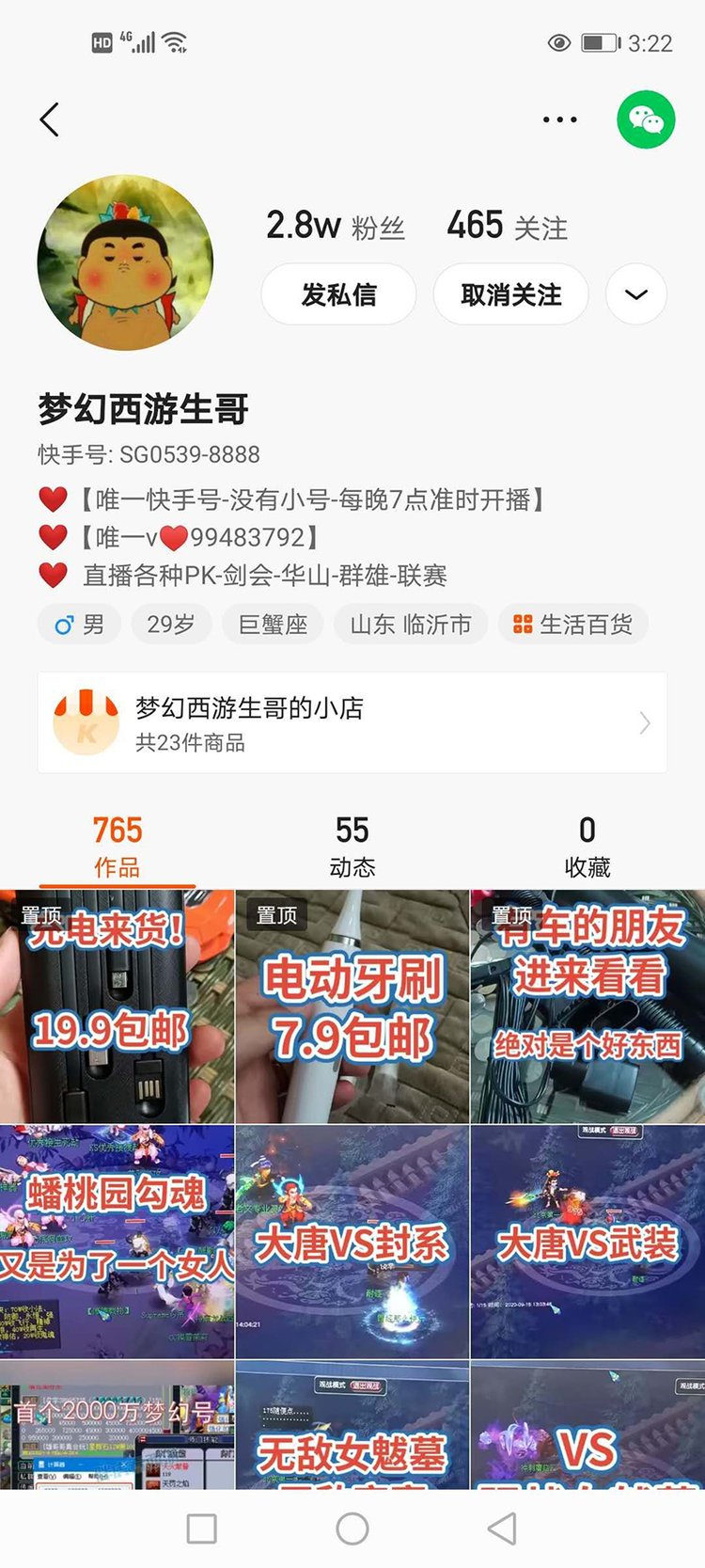Open the pinned 19.9包邮 power bank video
Image resolution: width=705 pixels, height=1568 pixels.
(117, 1006)
